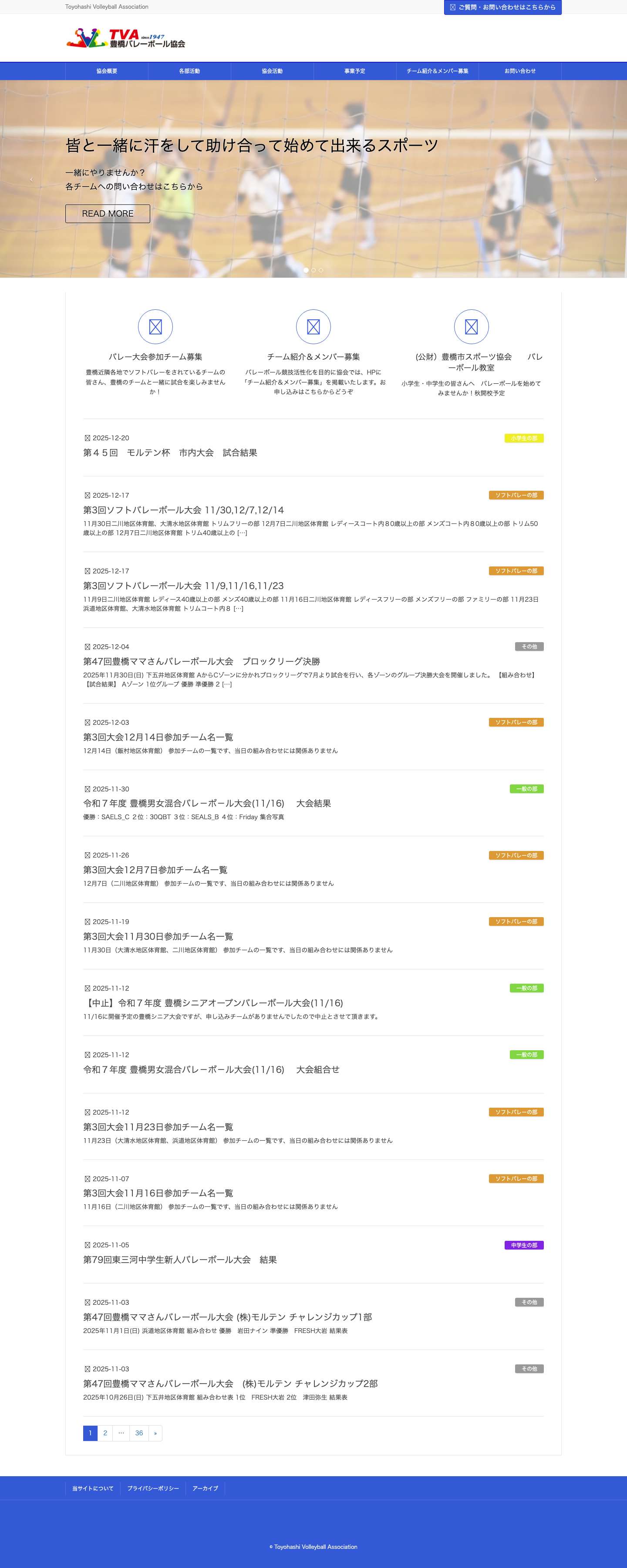Select the second carousel indicator dot
Screen dimensions: 627x1568
(314, 270)
